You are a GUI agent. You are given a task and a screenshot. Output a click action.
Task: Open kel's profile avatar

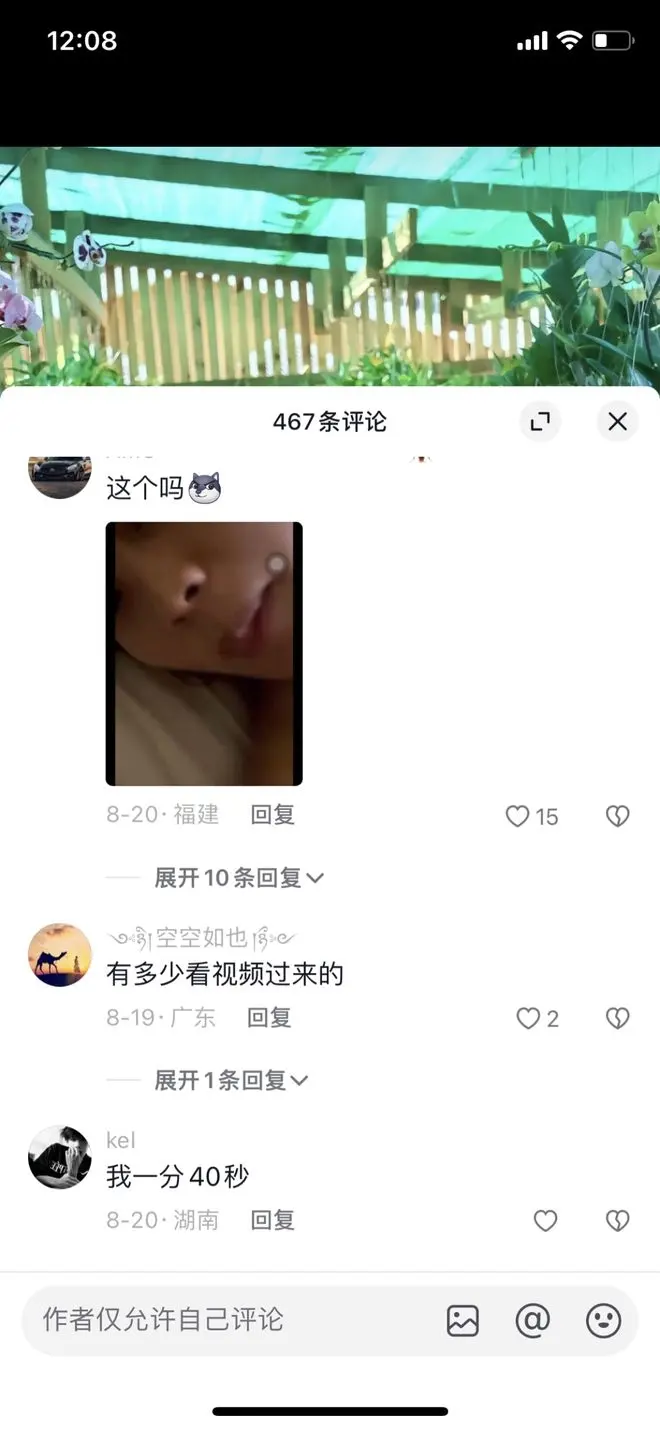pos(60,1157)
